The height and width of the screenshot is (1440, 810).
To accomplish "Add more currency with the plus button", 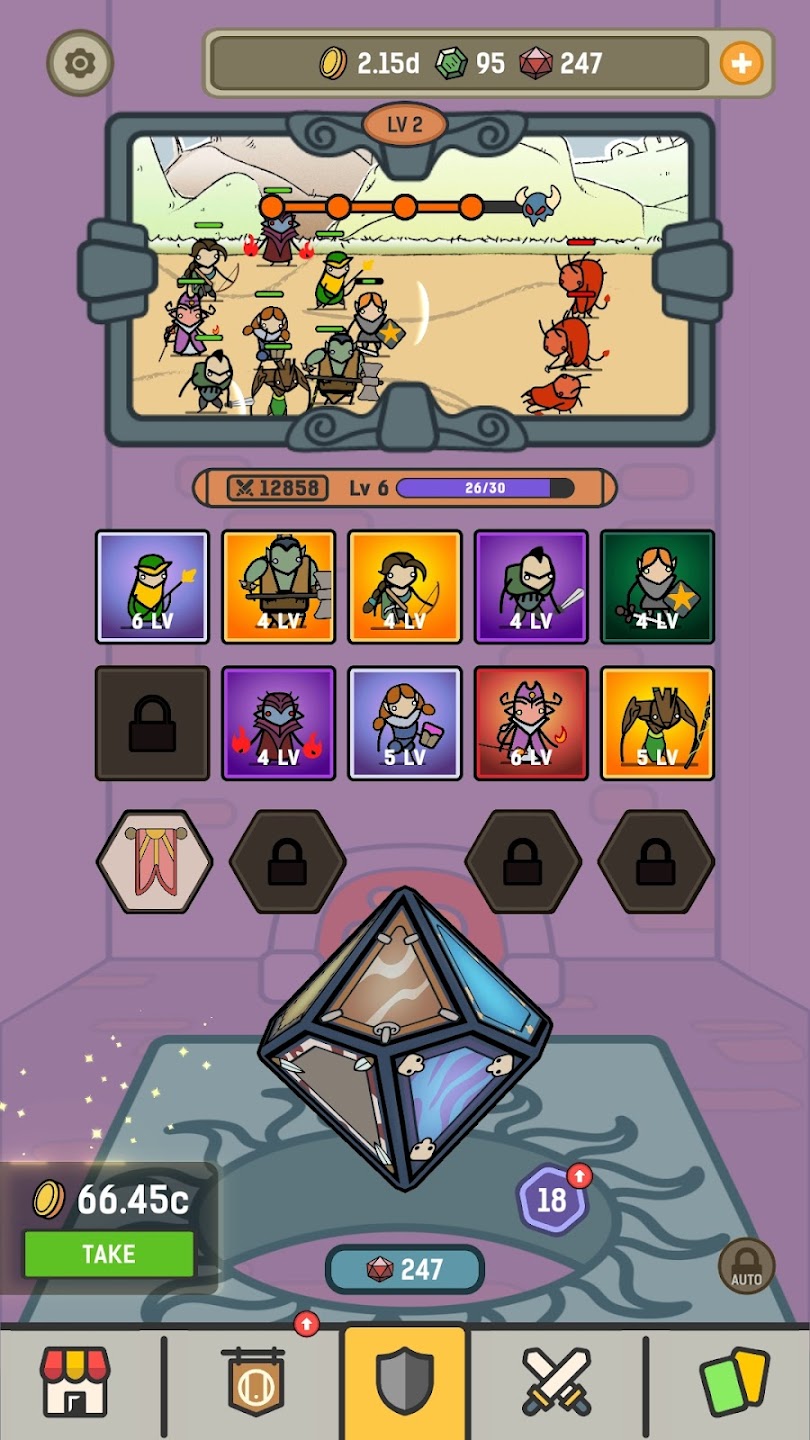I will tap(741, 64).
